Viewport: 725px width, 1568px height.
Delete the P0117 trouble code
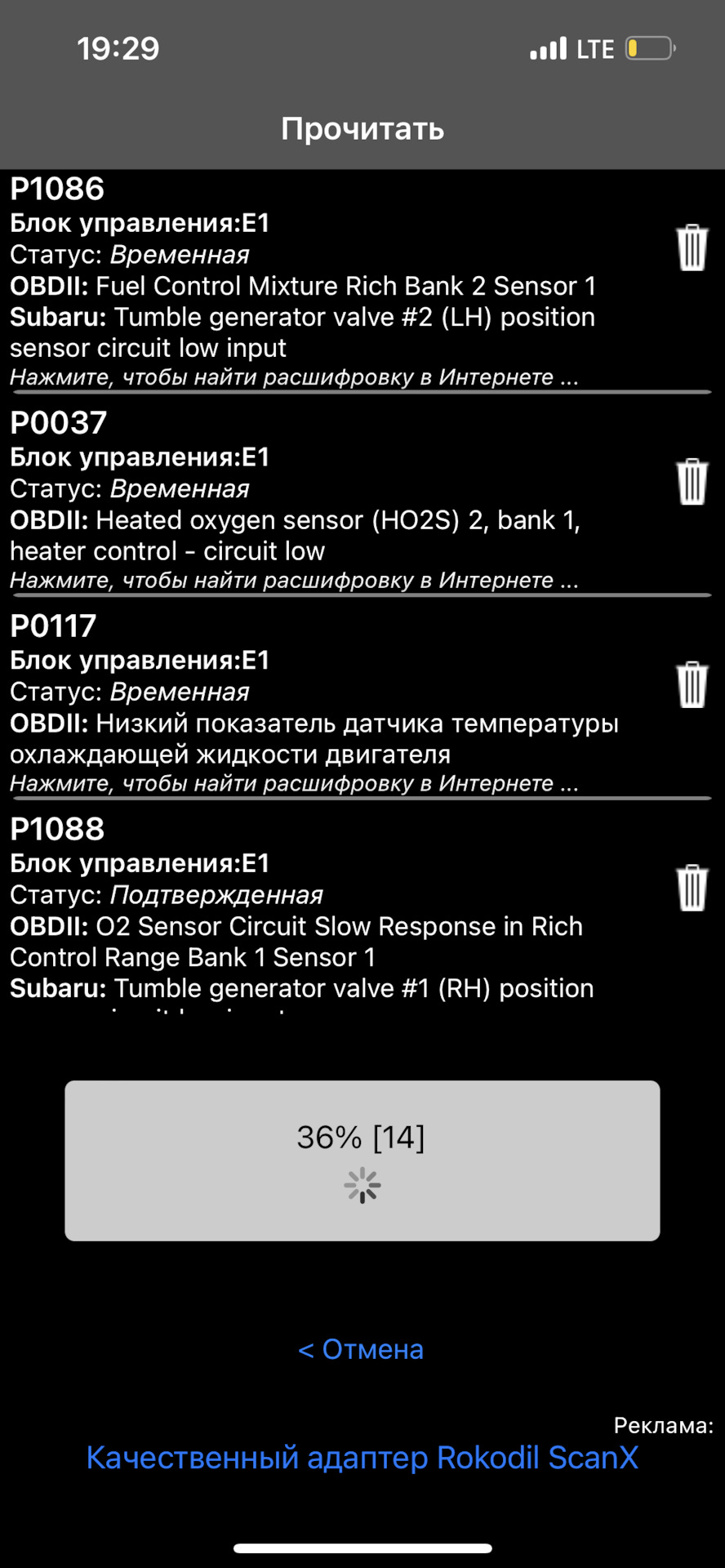[692, 684]
